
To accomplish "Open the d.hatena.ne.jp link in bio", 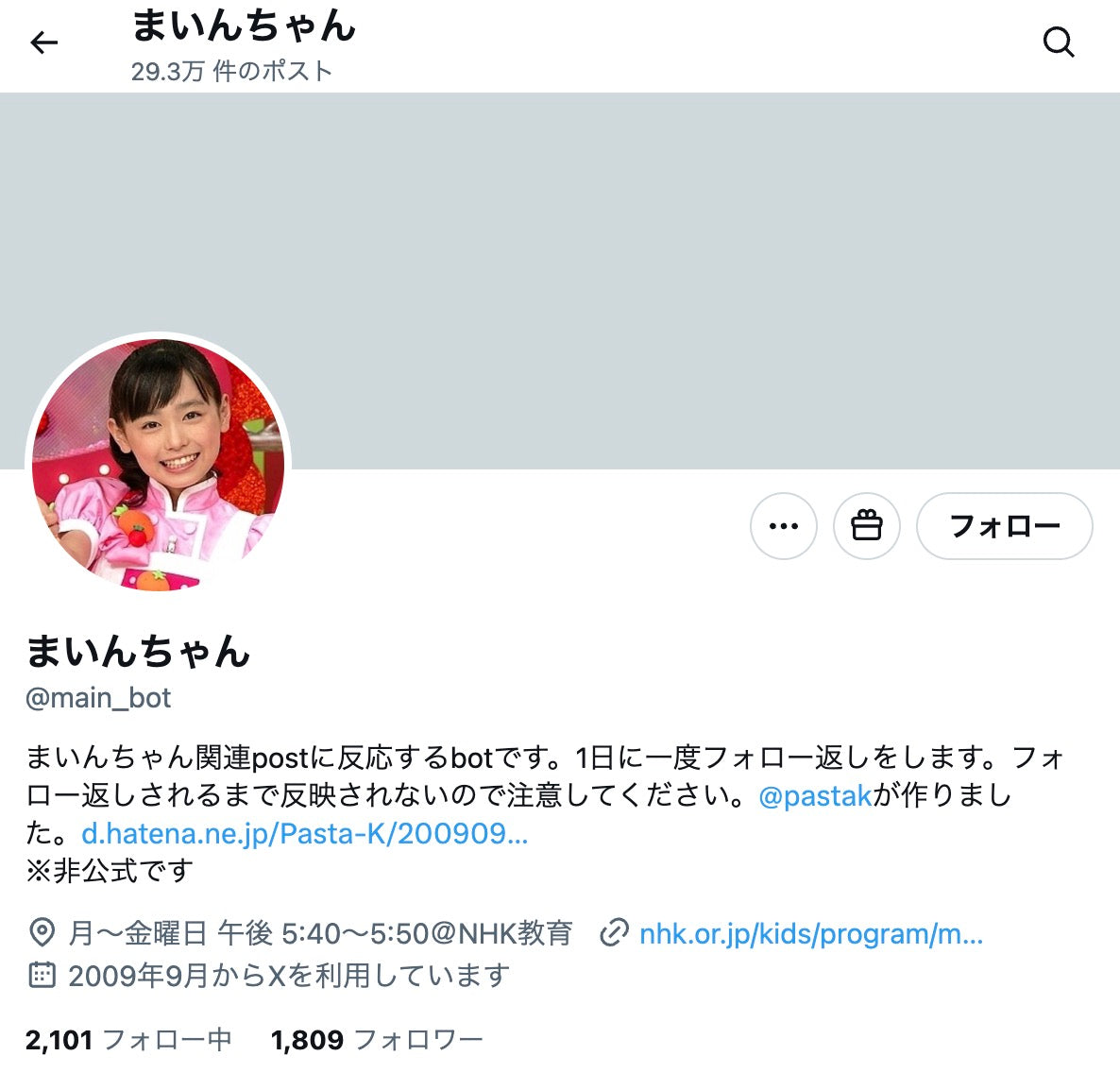I will [304, 833].
